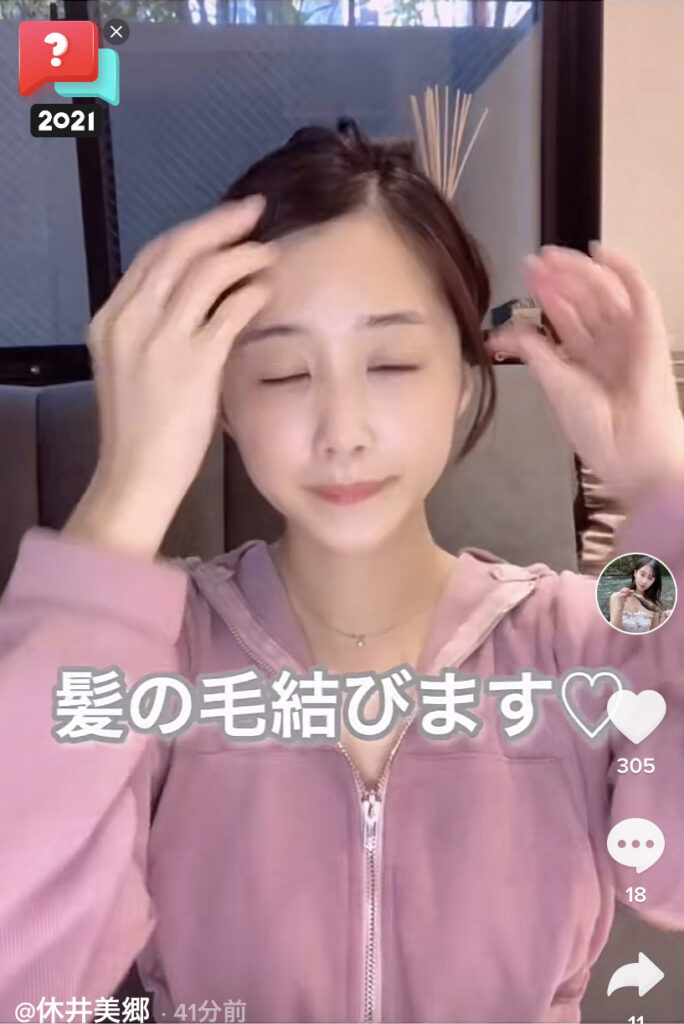Open the creator's profile avatar
This screenshot has height=1024, width=684.
pyautogui.click(x=636, y=593)
